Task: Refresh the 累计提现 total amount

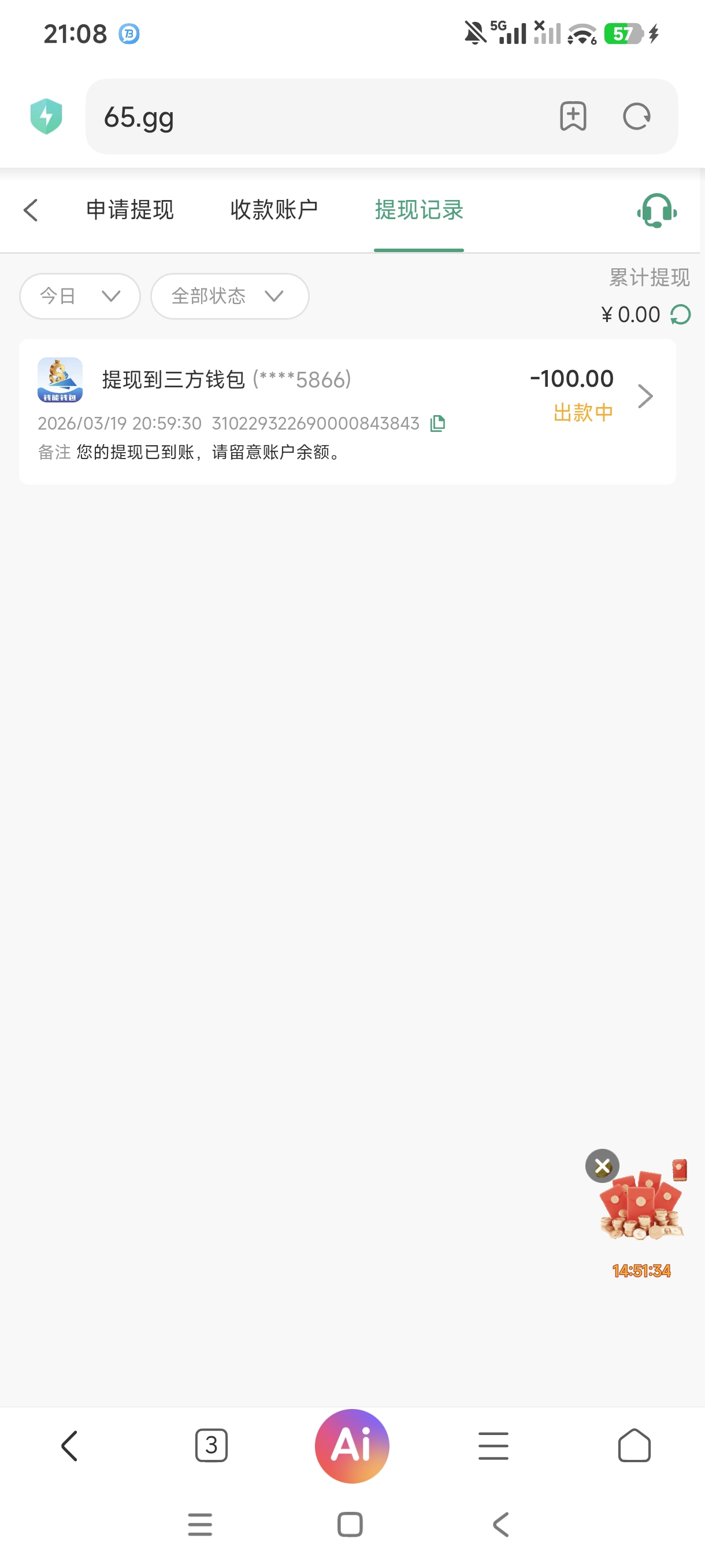Action: coord(680,315)
